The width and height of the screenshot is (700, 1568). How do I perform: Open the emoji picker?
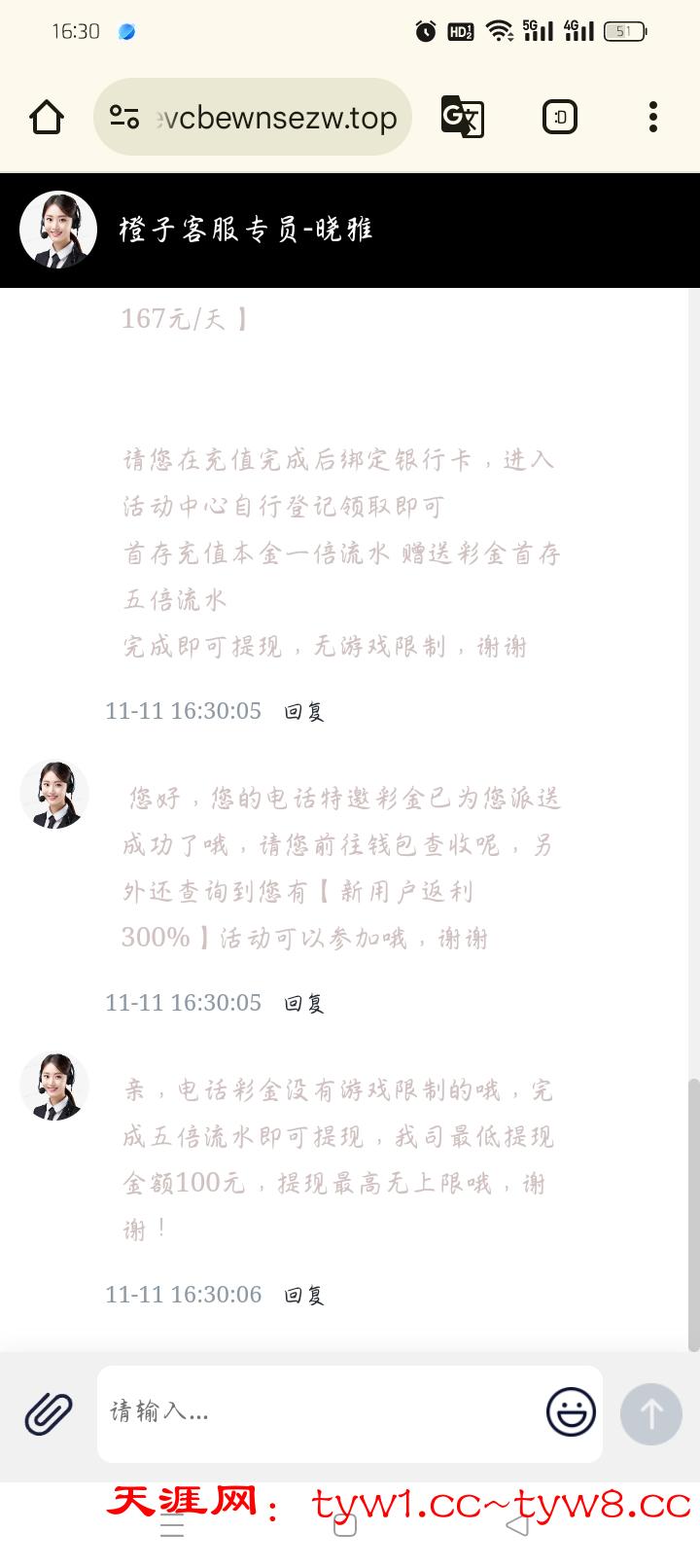571,1412
